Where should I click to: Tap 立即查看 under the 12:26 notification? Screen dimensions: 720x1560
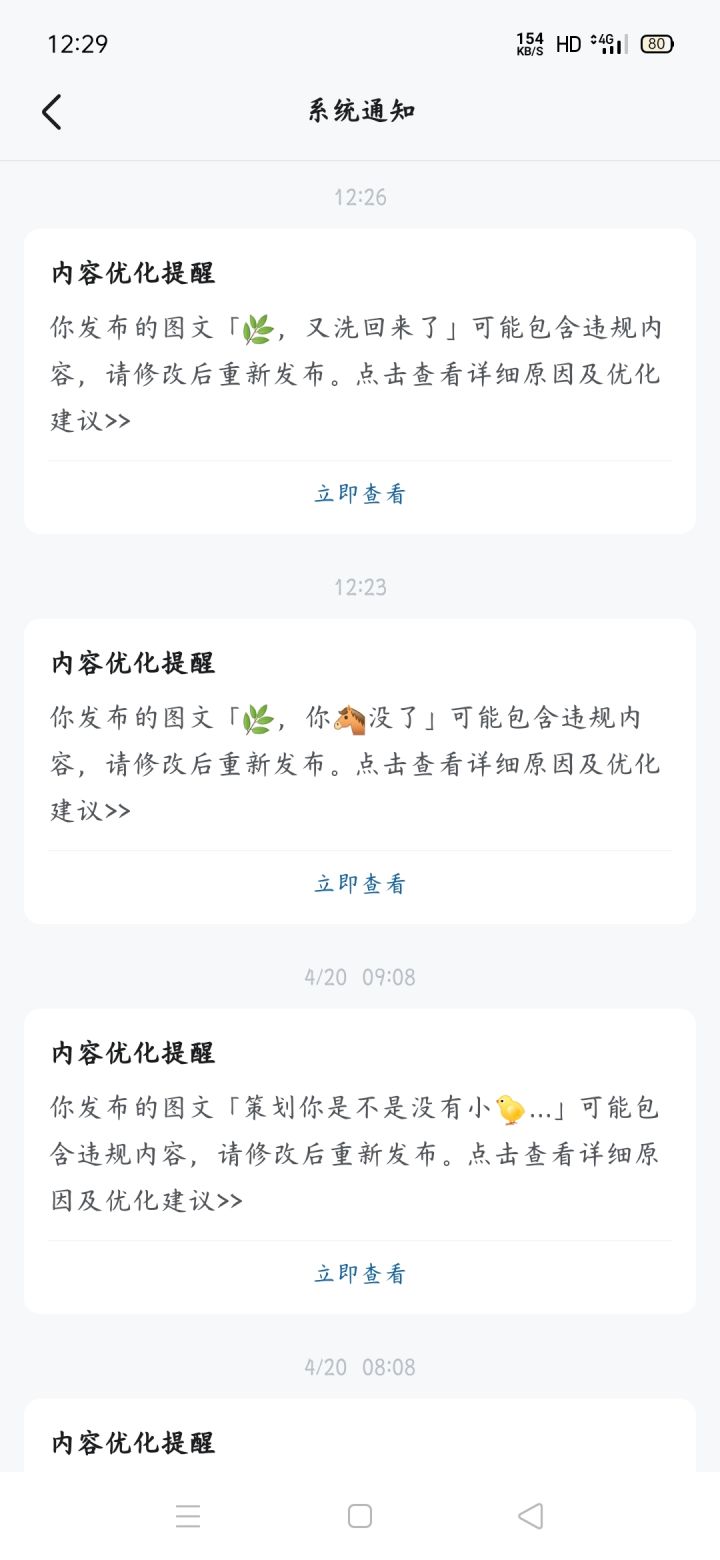click(360, 494)
